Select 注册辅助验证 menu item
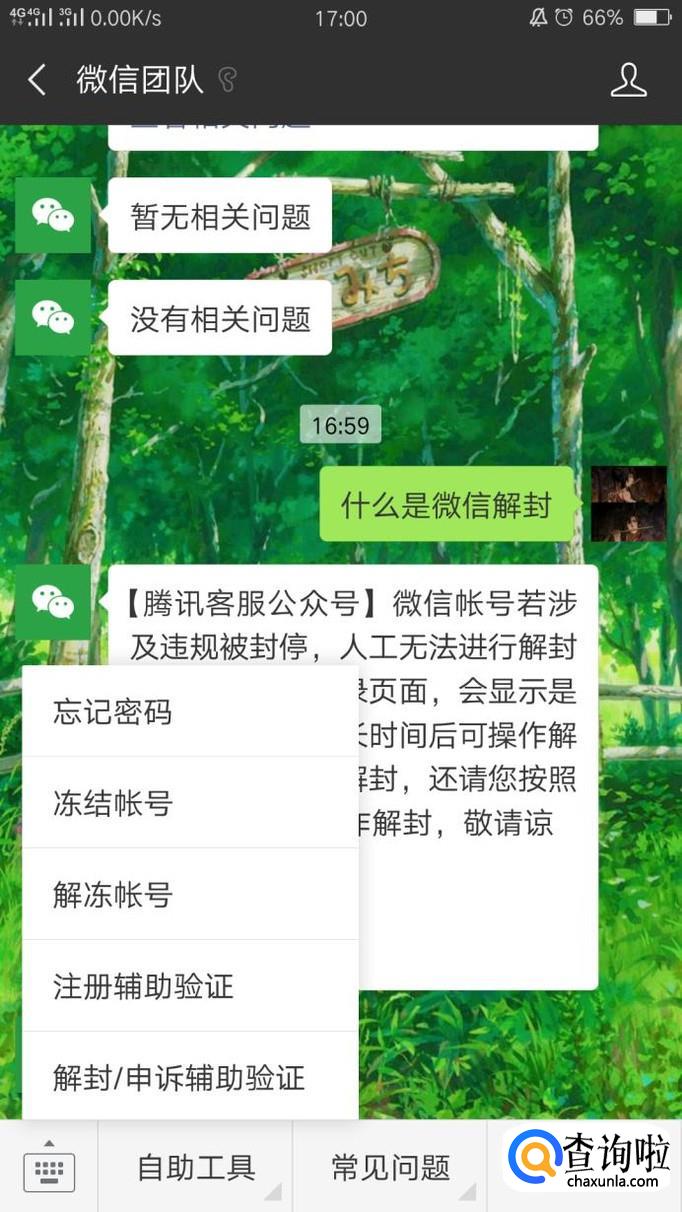Image resolution: width=682 pixels, height=1212 pixels. (190, 987)
